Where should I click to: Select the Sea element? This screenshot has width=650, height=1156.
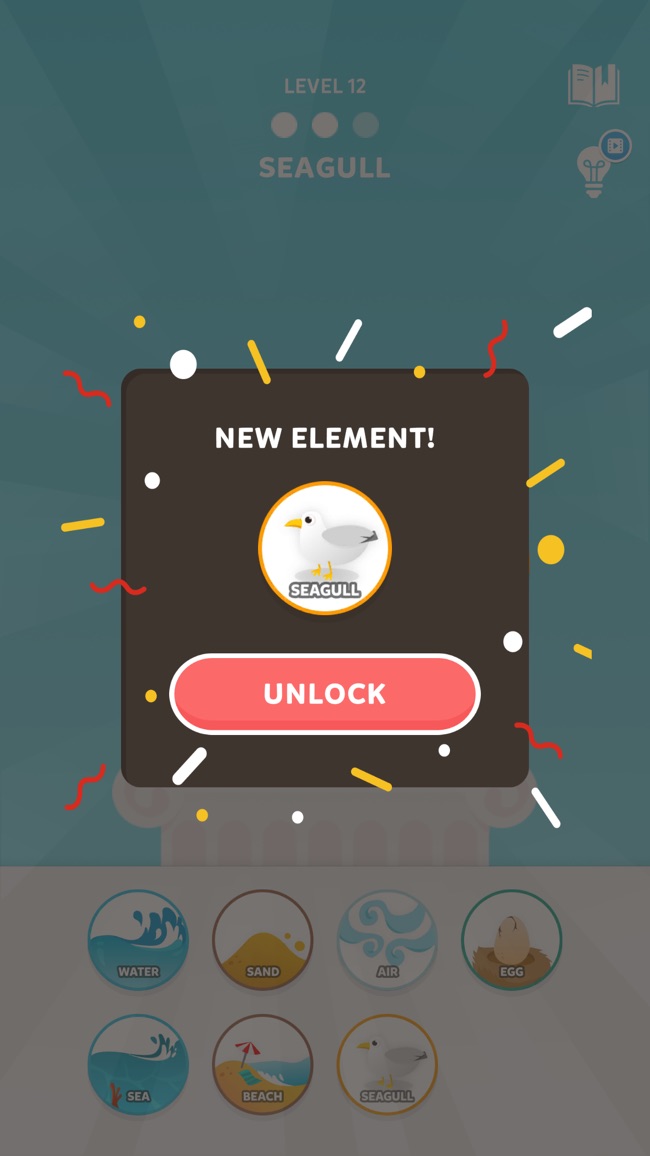(139, 1065)
